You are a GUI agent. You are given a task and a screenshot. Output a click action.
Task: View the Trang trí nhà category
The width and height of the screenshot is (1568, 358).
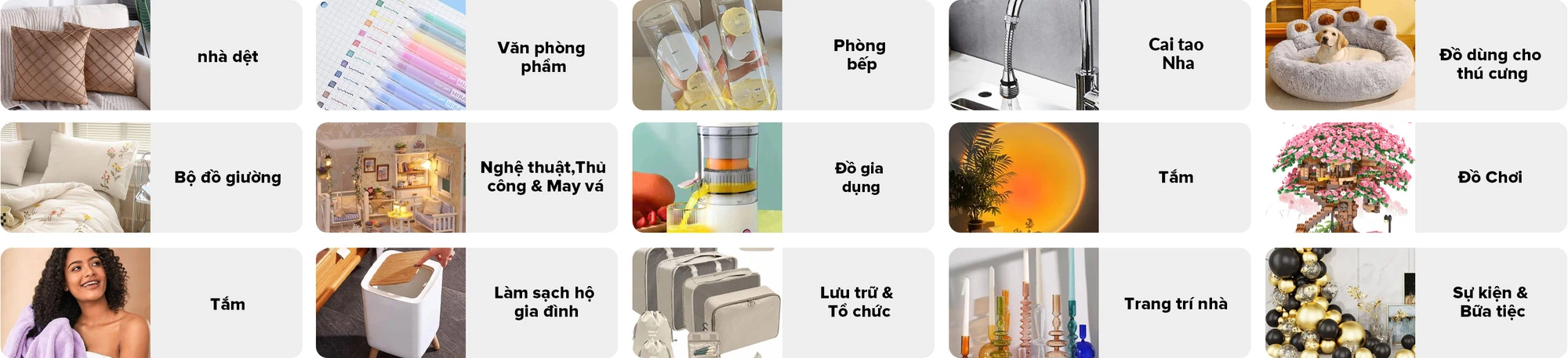[x=1099, y=303]
